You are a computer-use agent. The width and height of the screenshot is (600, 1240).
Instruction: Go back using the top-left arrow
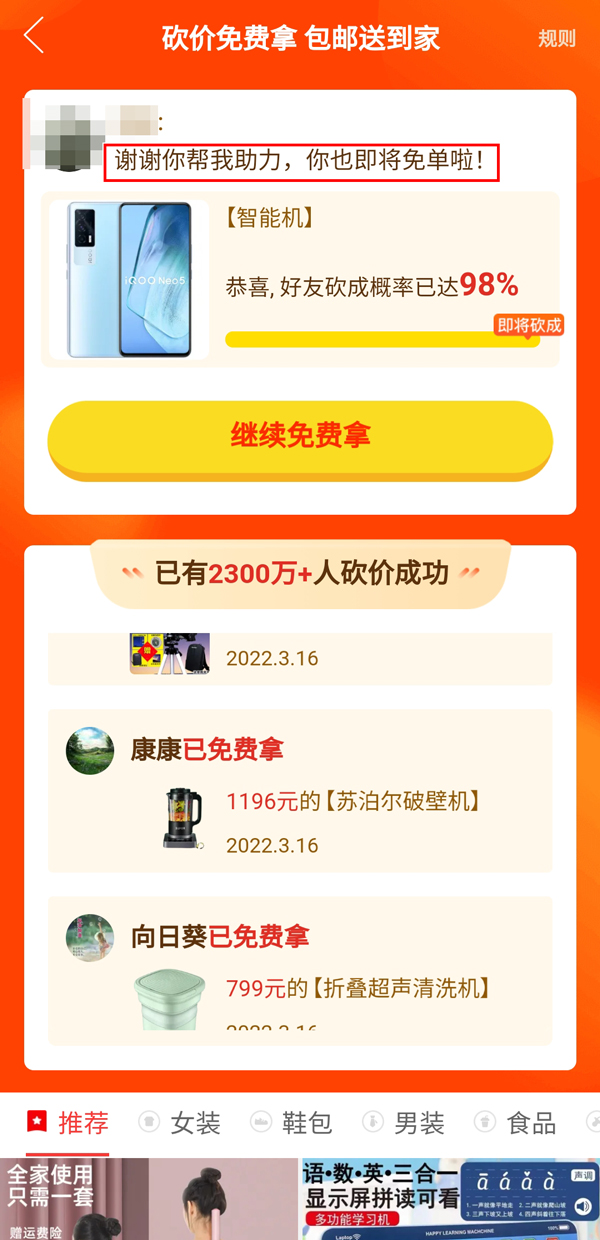coord(34,36)
